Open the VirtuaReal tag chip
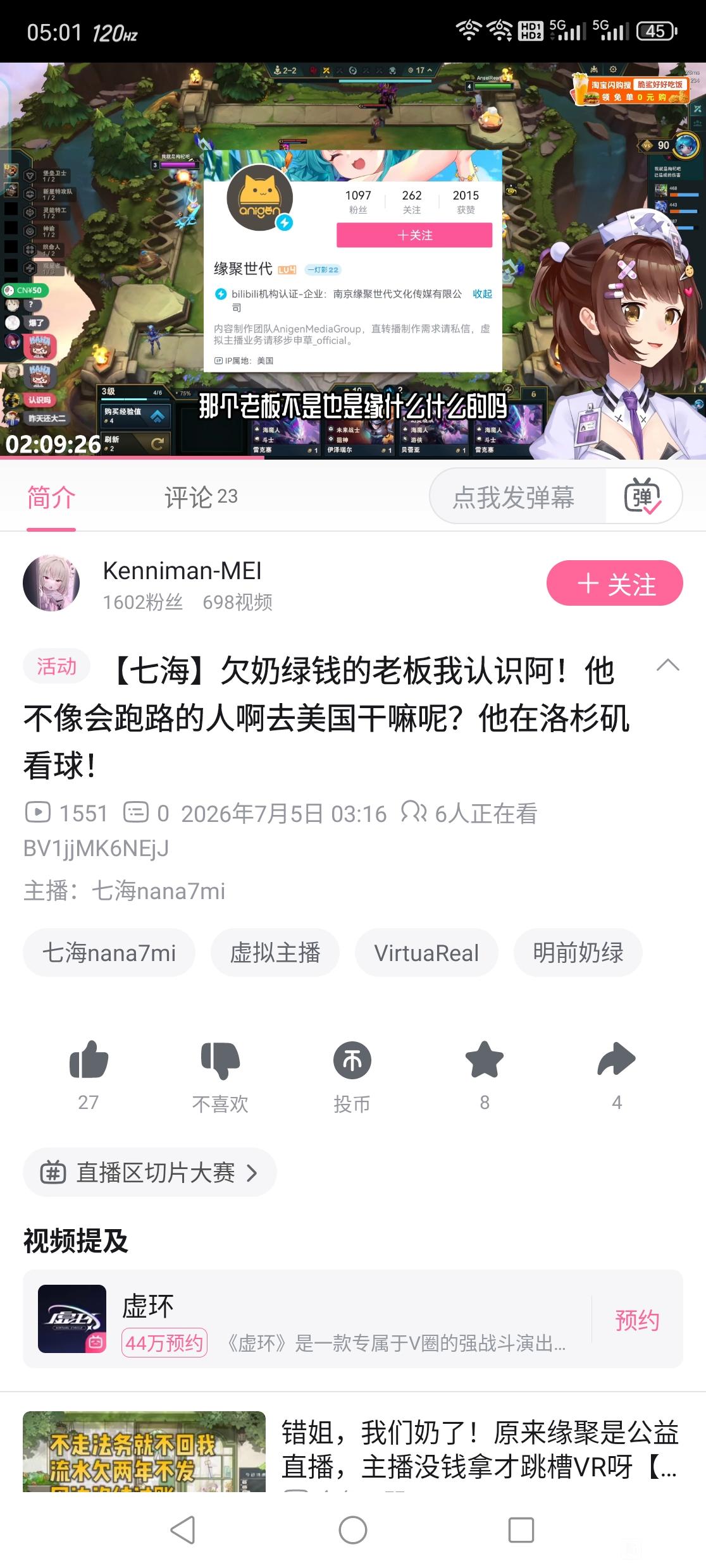The width and height of the screenshot is (706, 1568). [426, 952]
